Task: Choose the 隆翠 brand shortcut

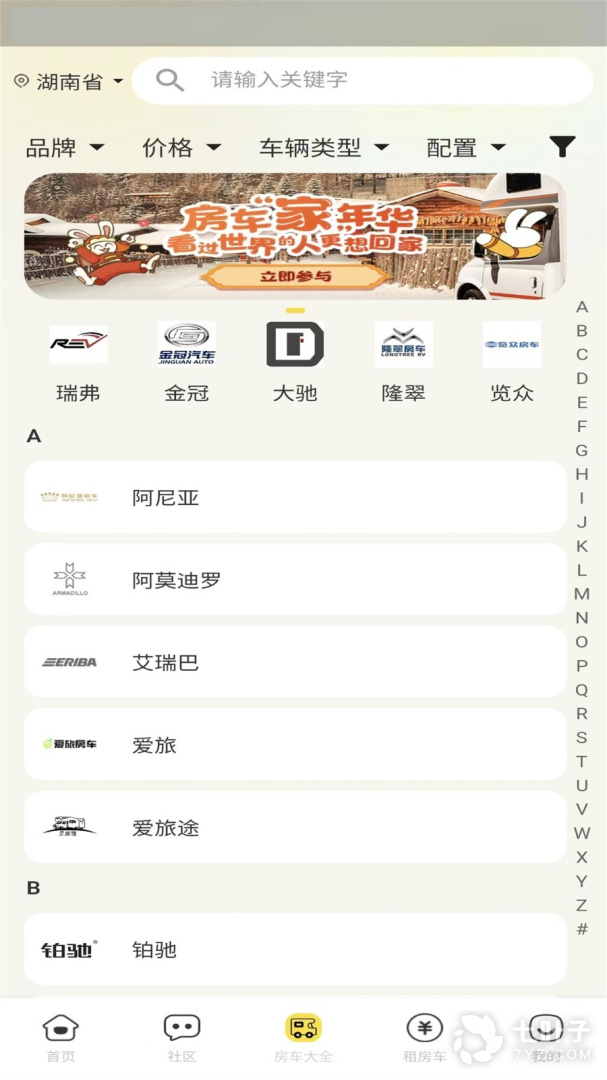Action: pos(403,362)
